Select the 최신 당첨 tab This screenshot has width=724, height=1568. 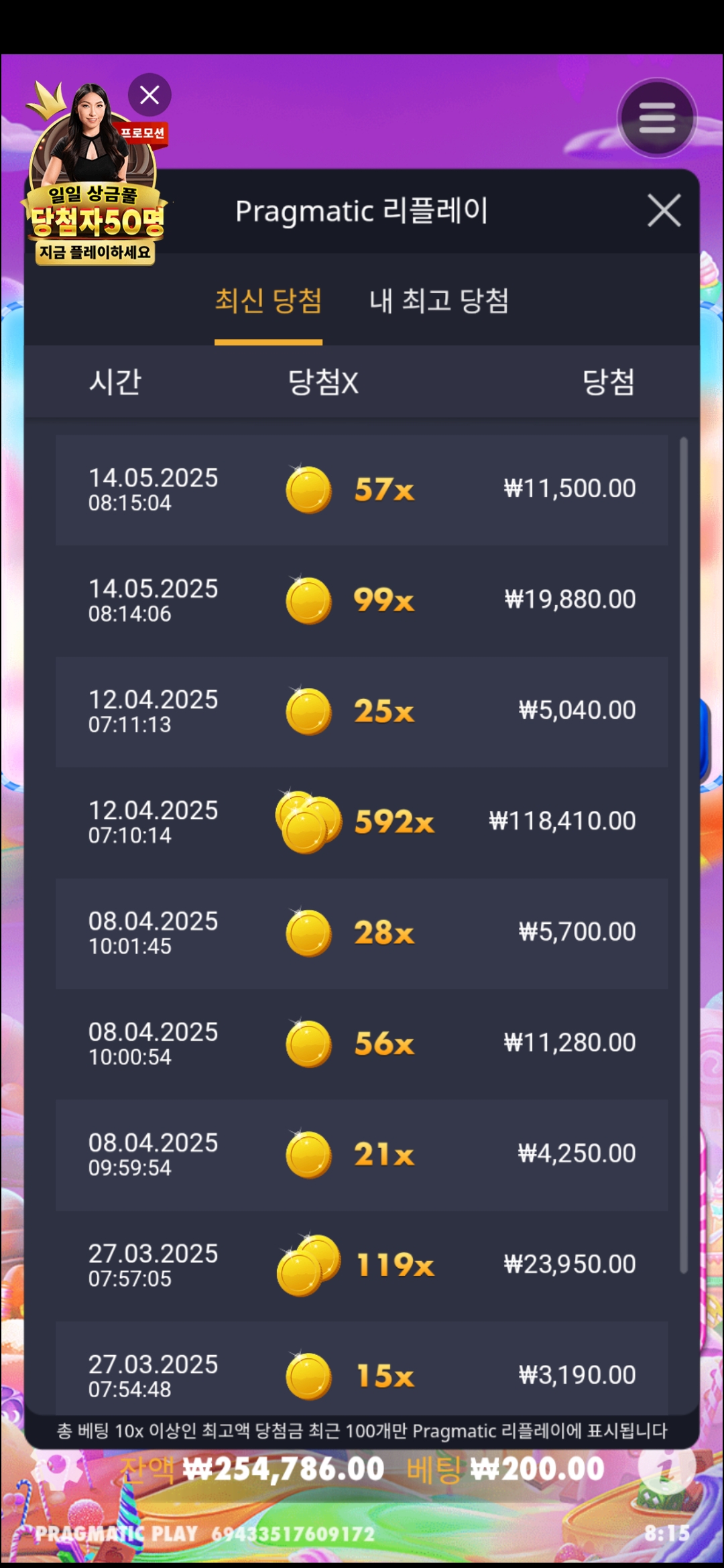[268, 301]
